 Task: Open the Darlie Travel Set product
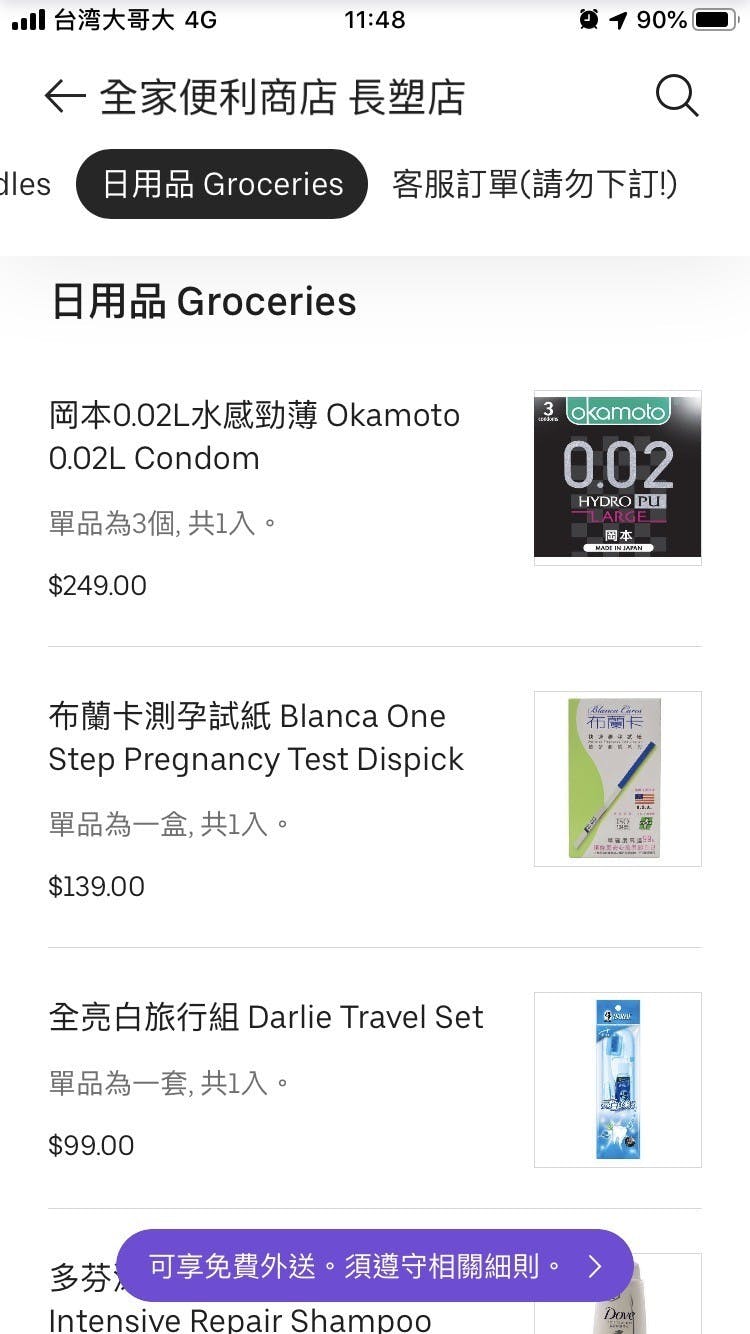[x=266, y=1017]
